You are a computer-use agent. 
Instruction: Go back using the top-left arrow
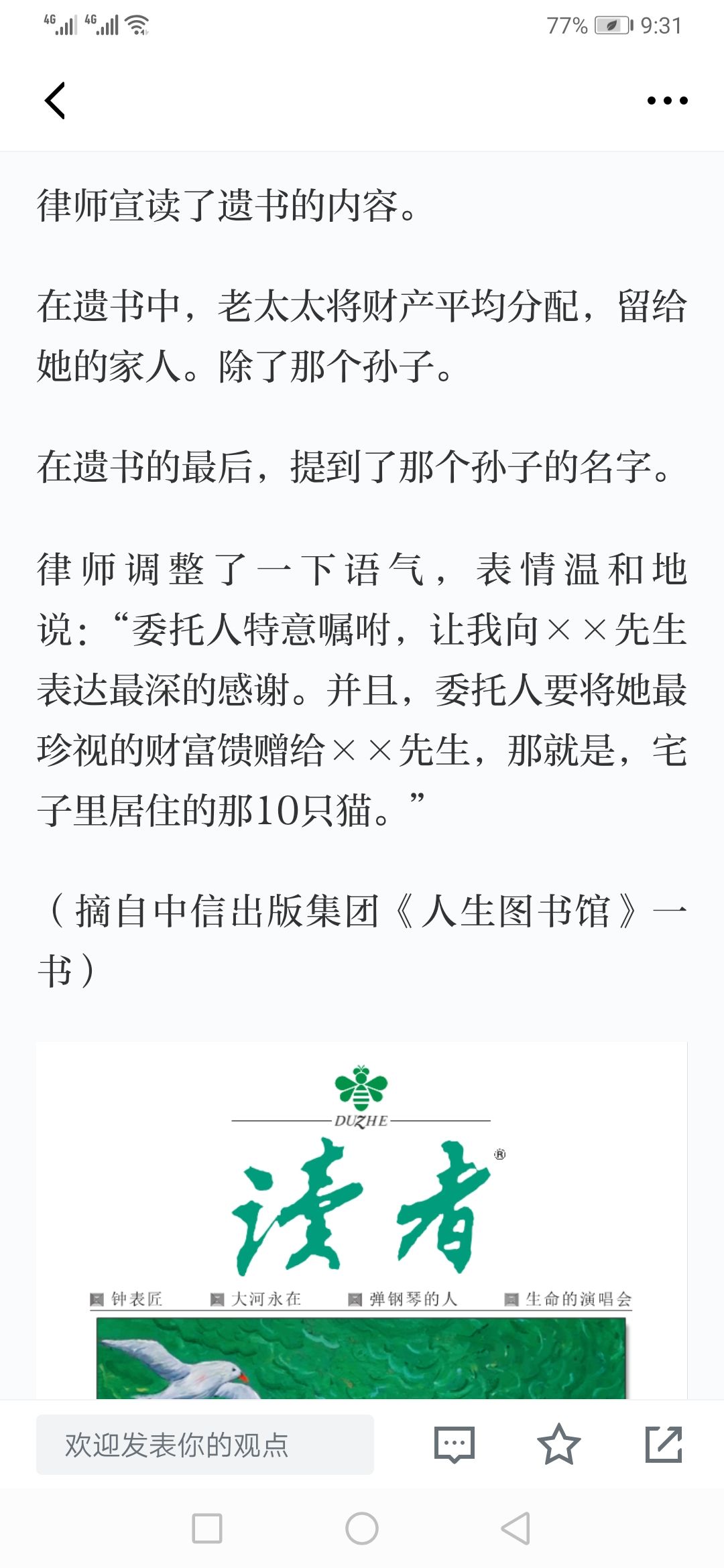(55, 101)
